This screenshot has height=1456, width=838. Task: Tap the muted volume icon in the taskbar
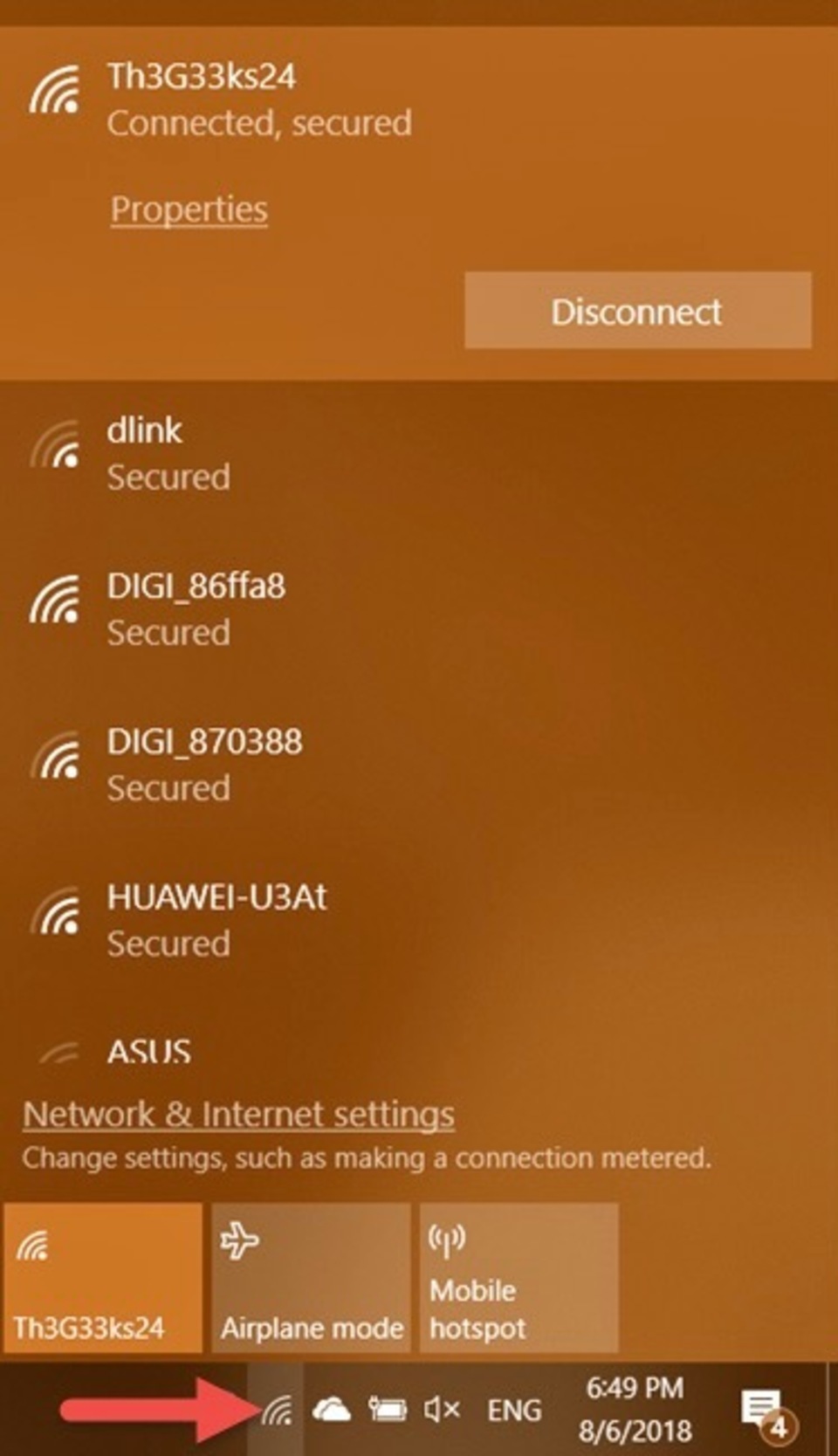442,1409
